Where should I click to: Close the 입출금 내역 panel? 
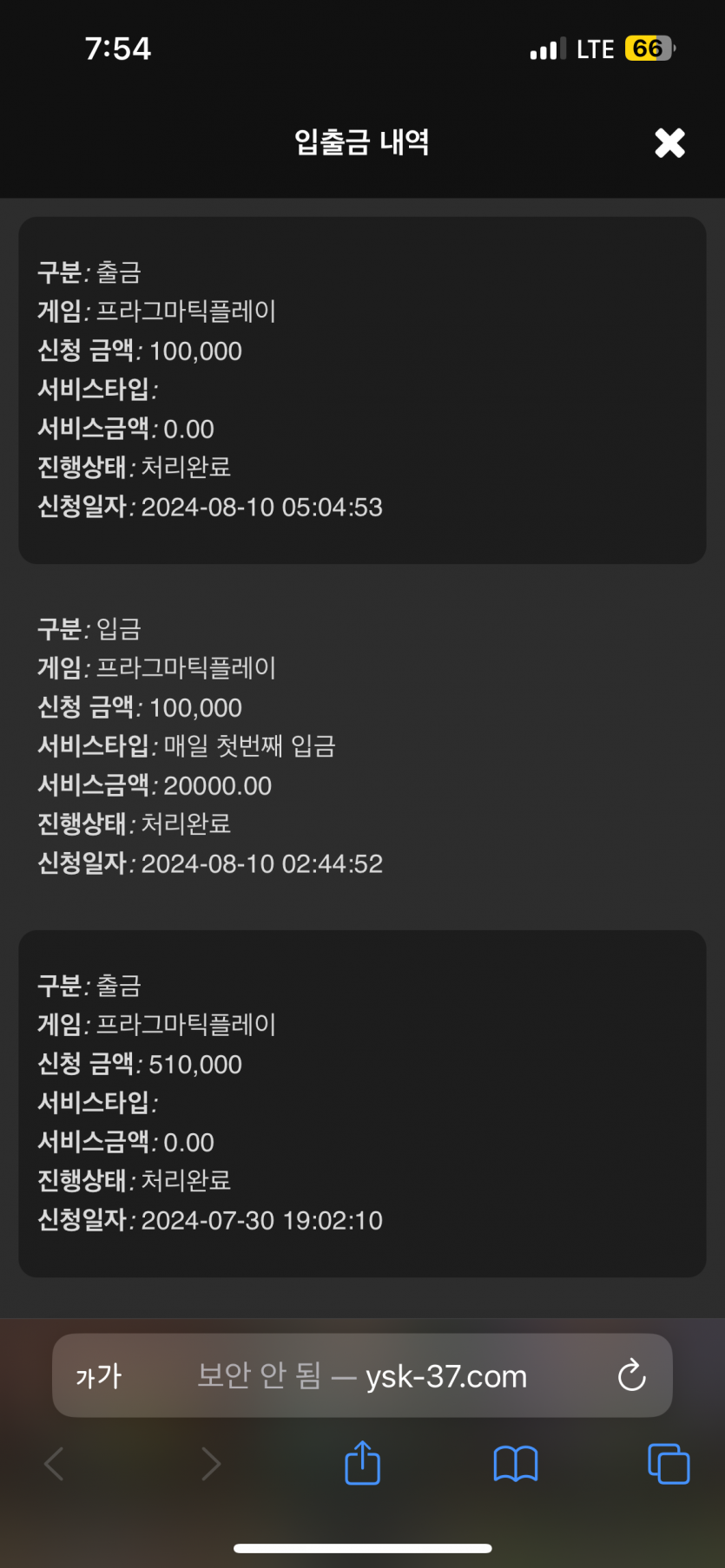click(669, 142)
